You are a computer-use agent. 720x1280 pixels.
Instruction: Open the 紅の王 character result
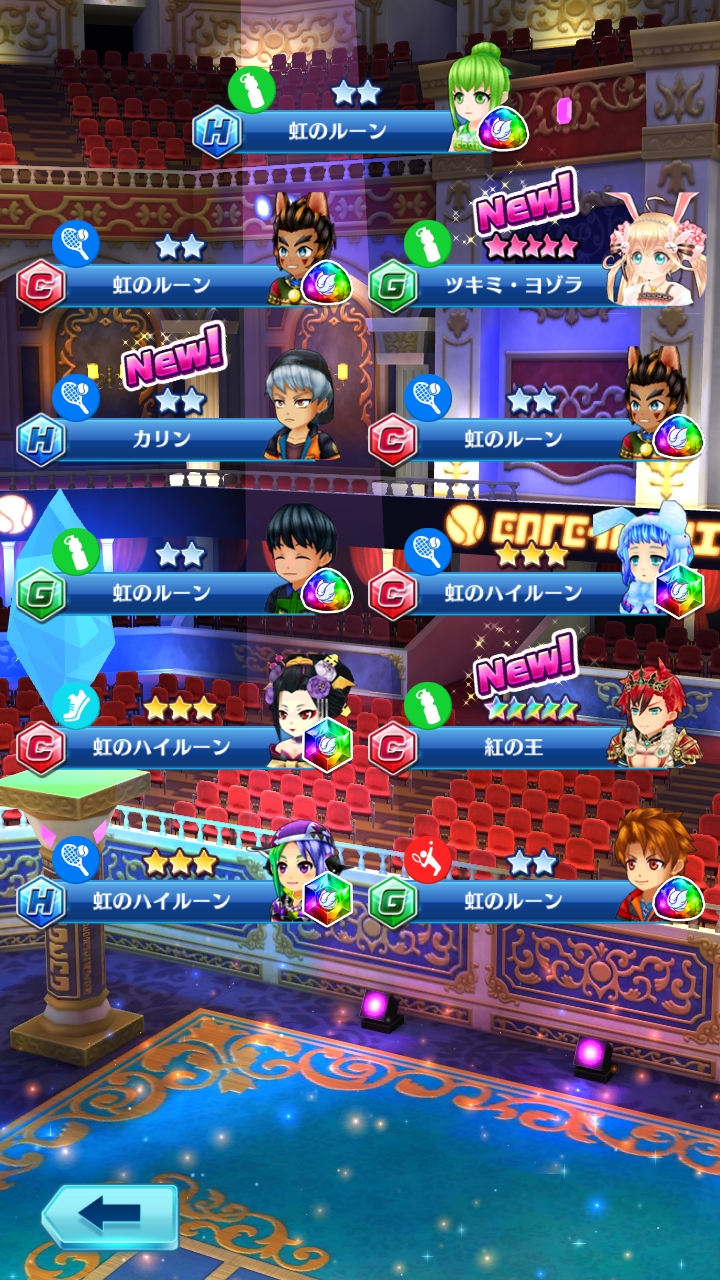513,747
